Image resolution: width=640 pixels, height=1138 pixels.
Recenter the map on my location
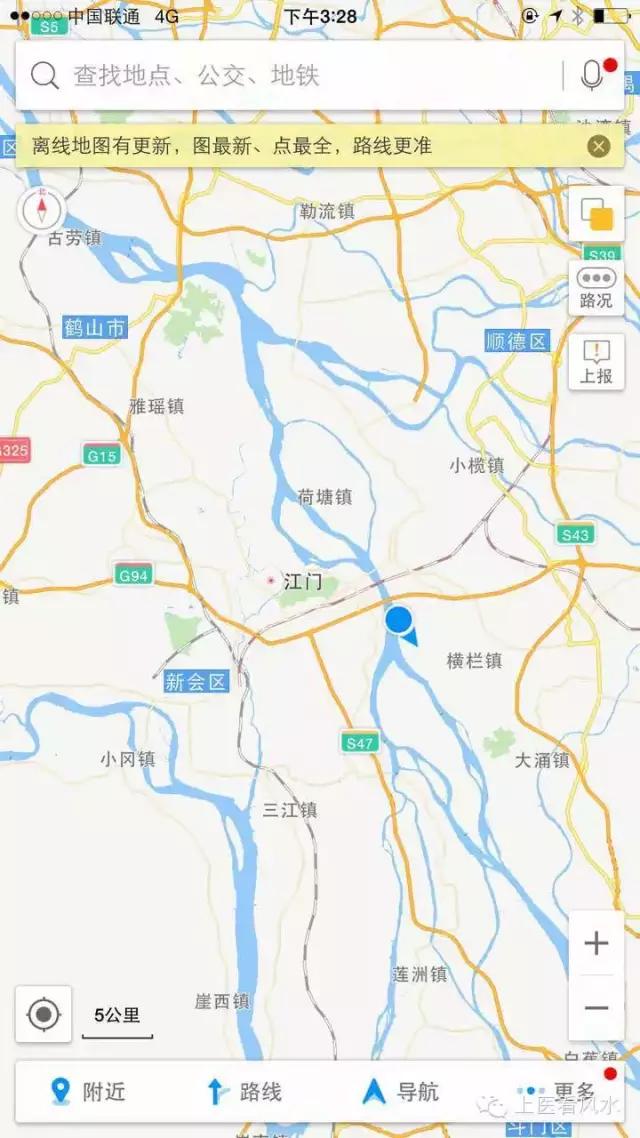coord(44,1014)
